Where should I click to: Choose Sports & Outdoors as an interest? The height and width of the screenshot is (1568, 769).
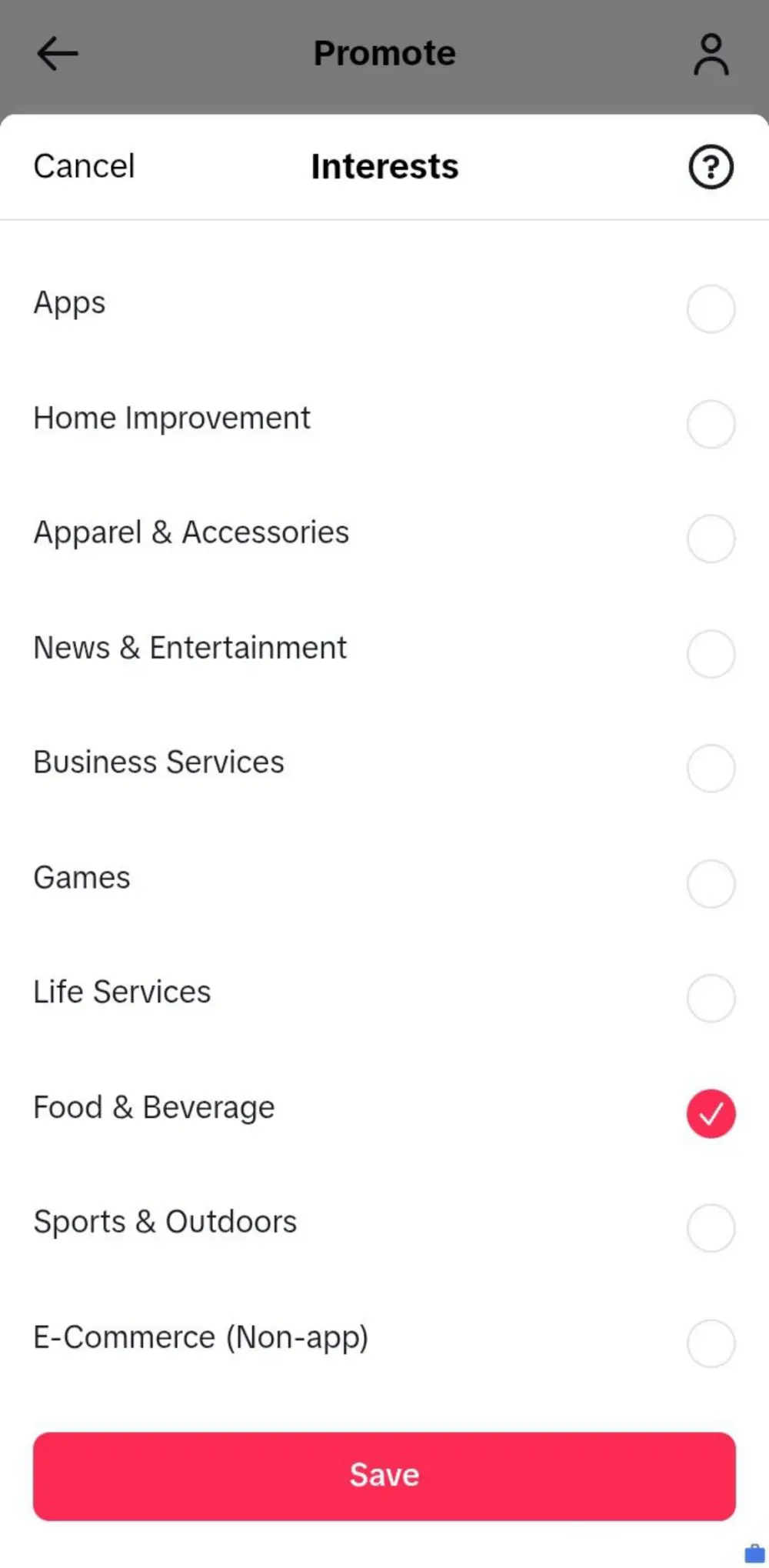pyautogui.click(x=711, y=1228)
